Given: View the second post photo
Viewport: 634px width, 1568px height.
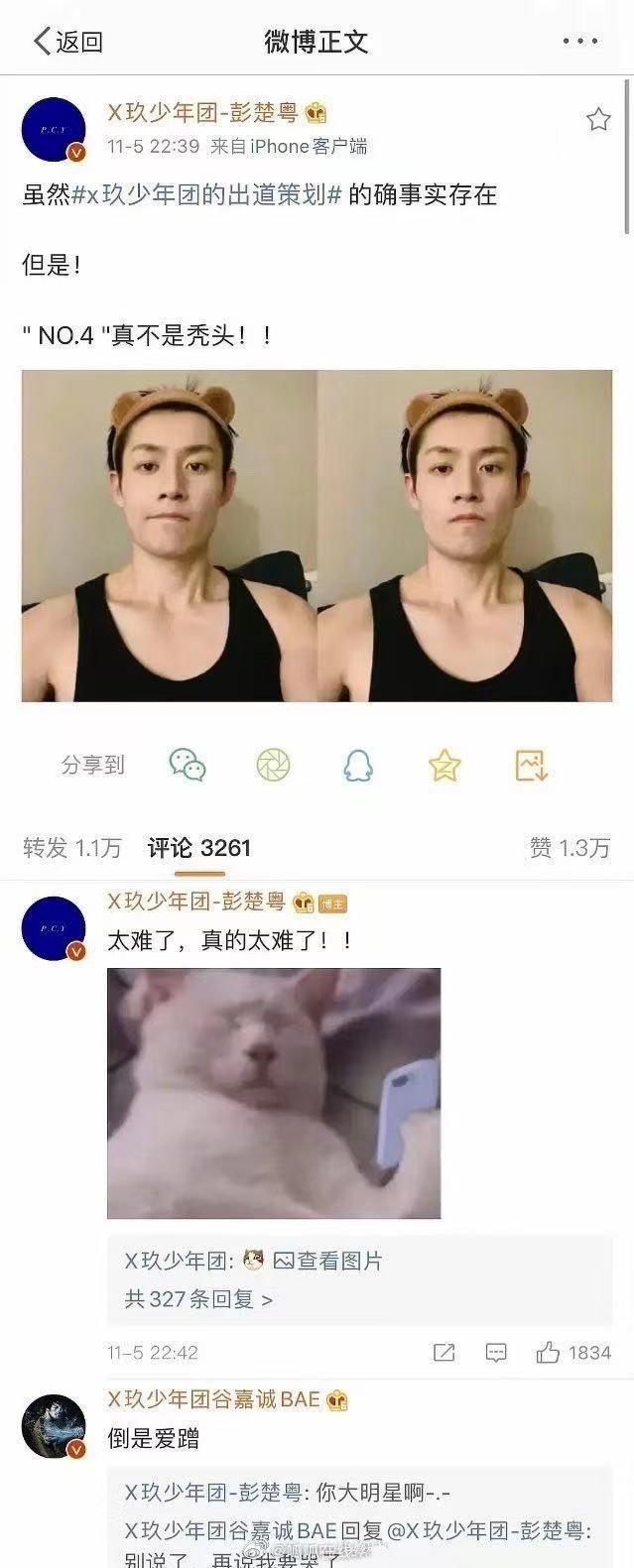Looking at the screenshot, I should [464, 536].
